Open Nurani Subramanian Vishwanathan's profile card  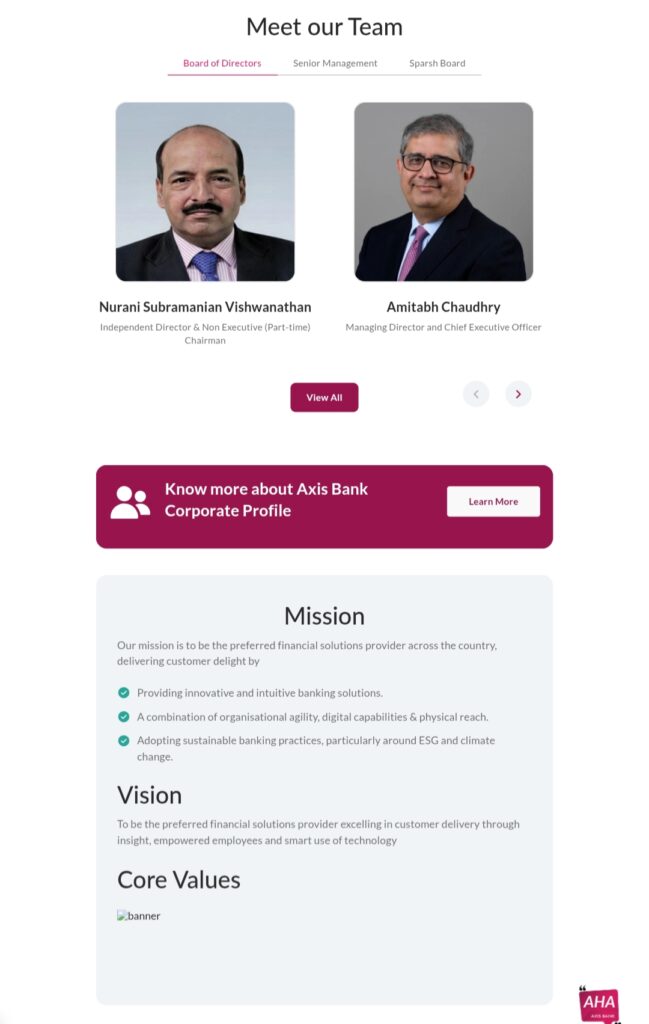point(205,192)
